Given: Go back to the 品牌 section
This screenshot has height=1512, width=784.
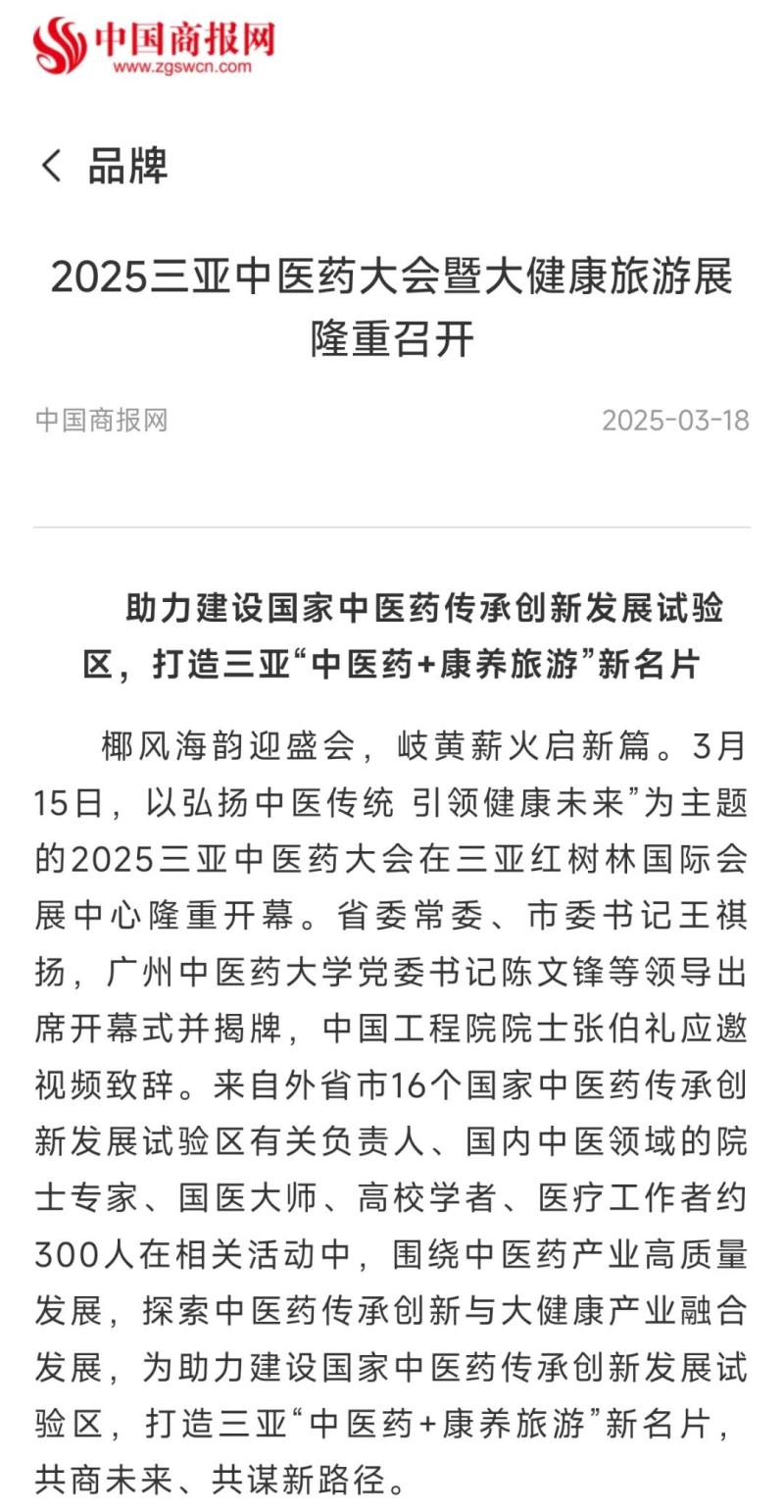Looking at the screenshot, I should point(52,166).
